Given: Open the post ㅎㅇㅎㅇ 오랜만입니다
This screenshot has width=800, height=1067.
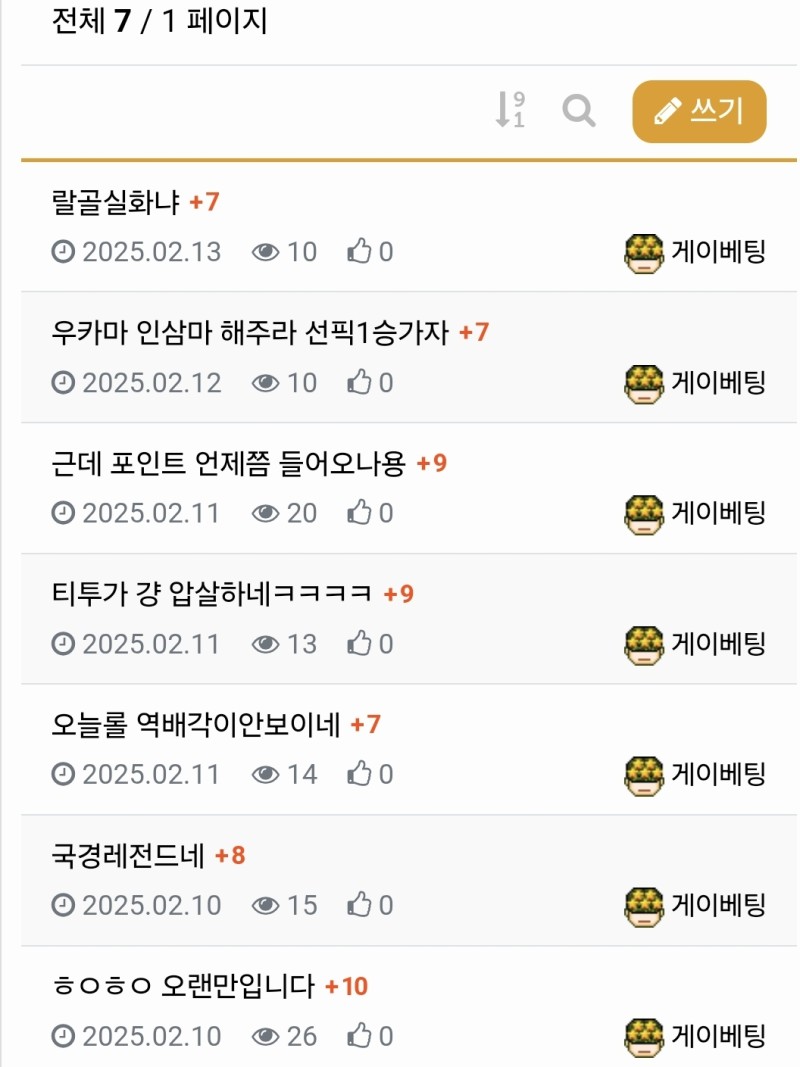Looking at the screenshot, I should pos(183,986).
